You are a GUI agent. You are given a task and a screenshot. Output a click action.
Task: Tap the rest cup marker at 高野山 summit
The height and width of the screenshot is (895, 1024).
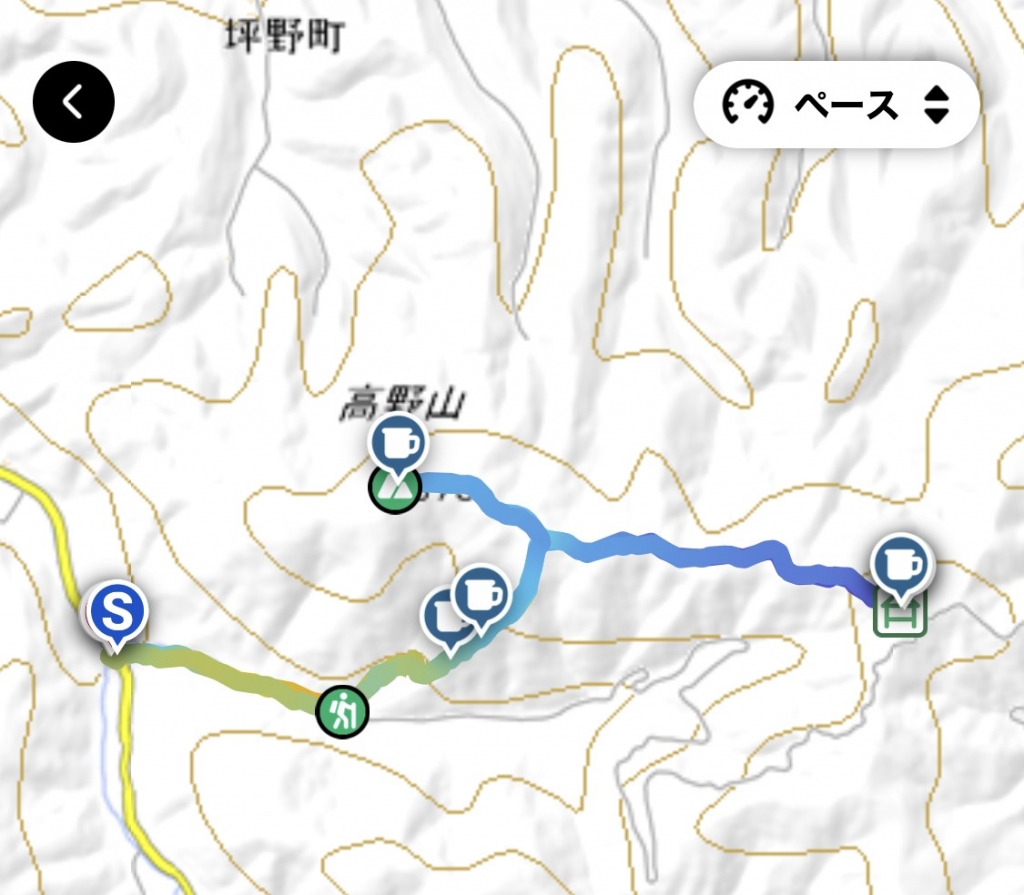coord(398,443)
